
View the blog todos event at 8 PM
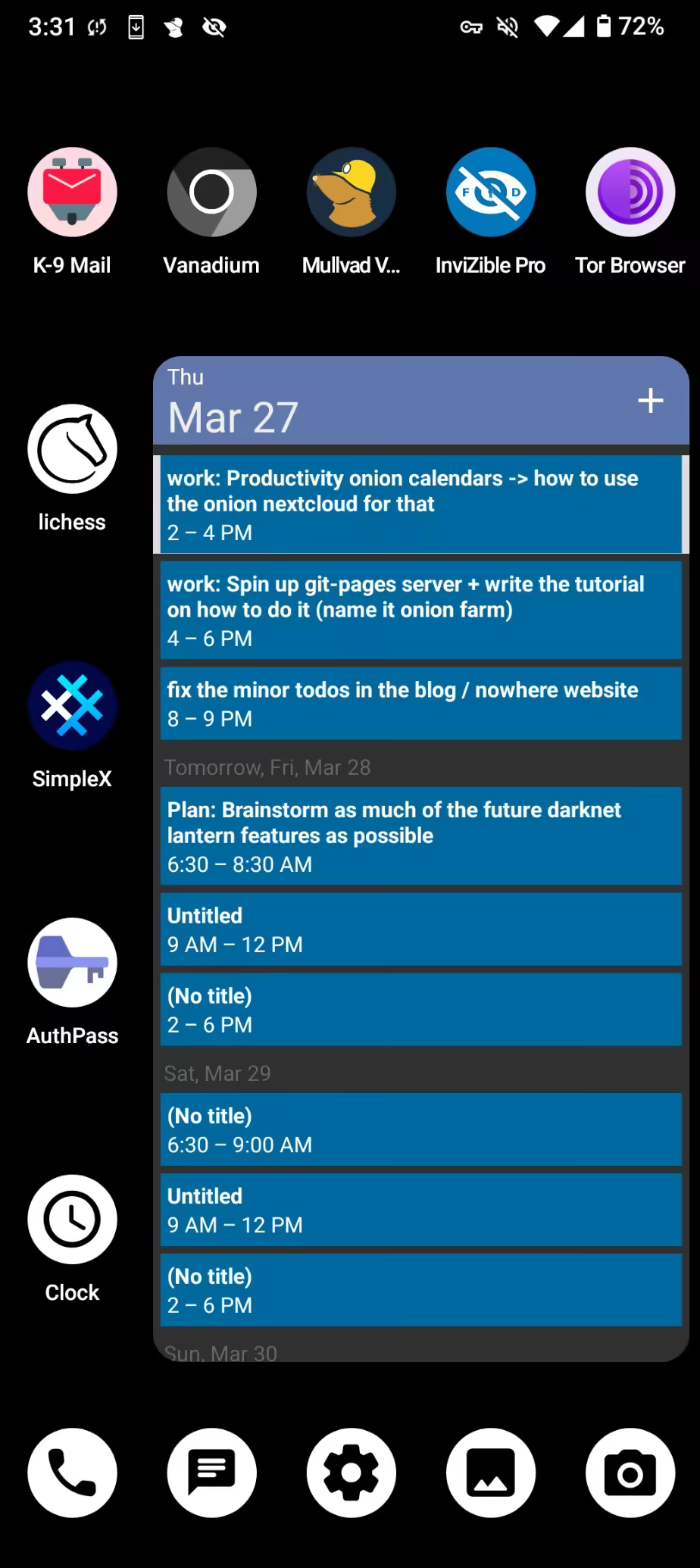click(x=420, y=704)
